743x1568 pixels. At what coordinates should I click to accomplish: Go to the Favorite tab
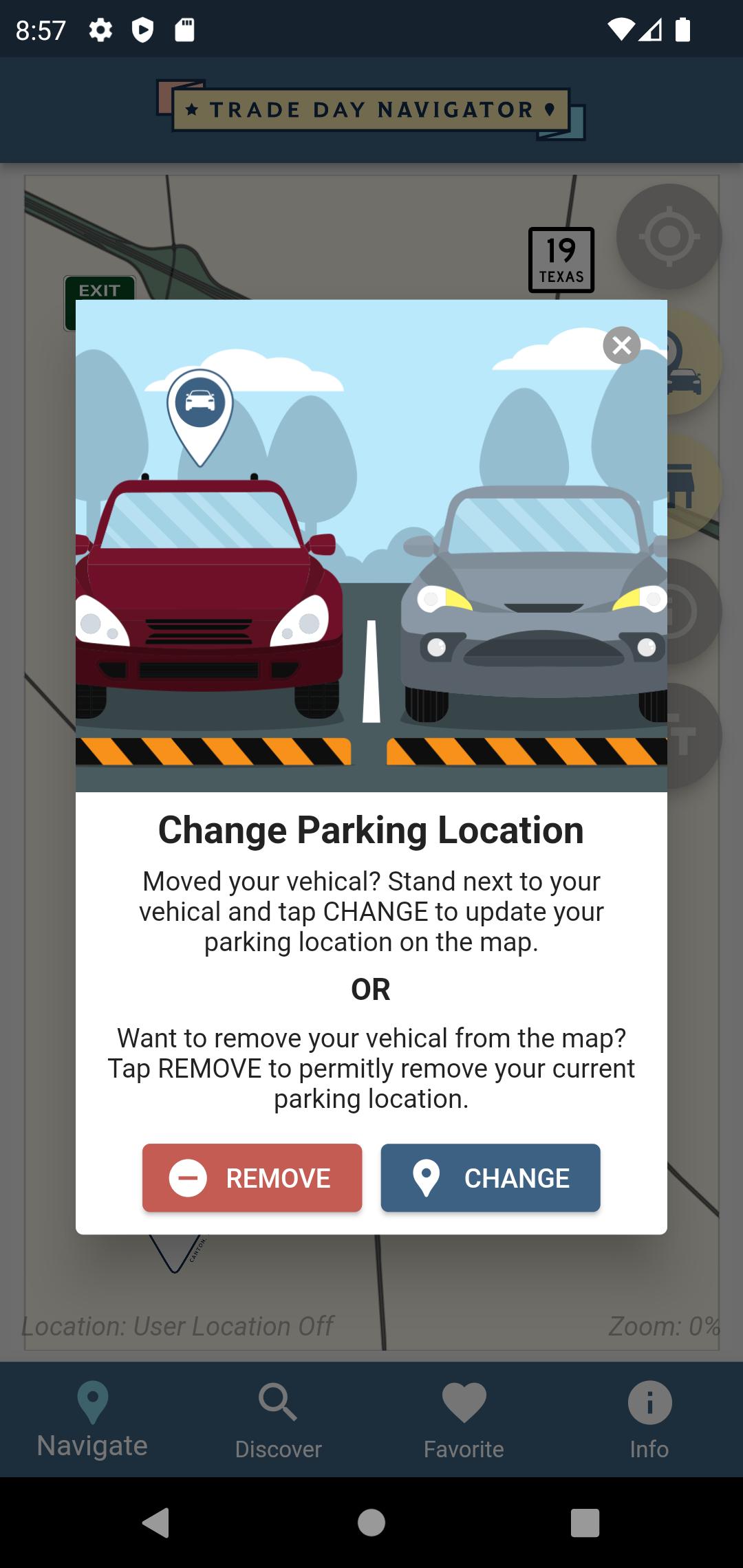pos(464,1419)
